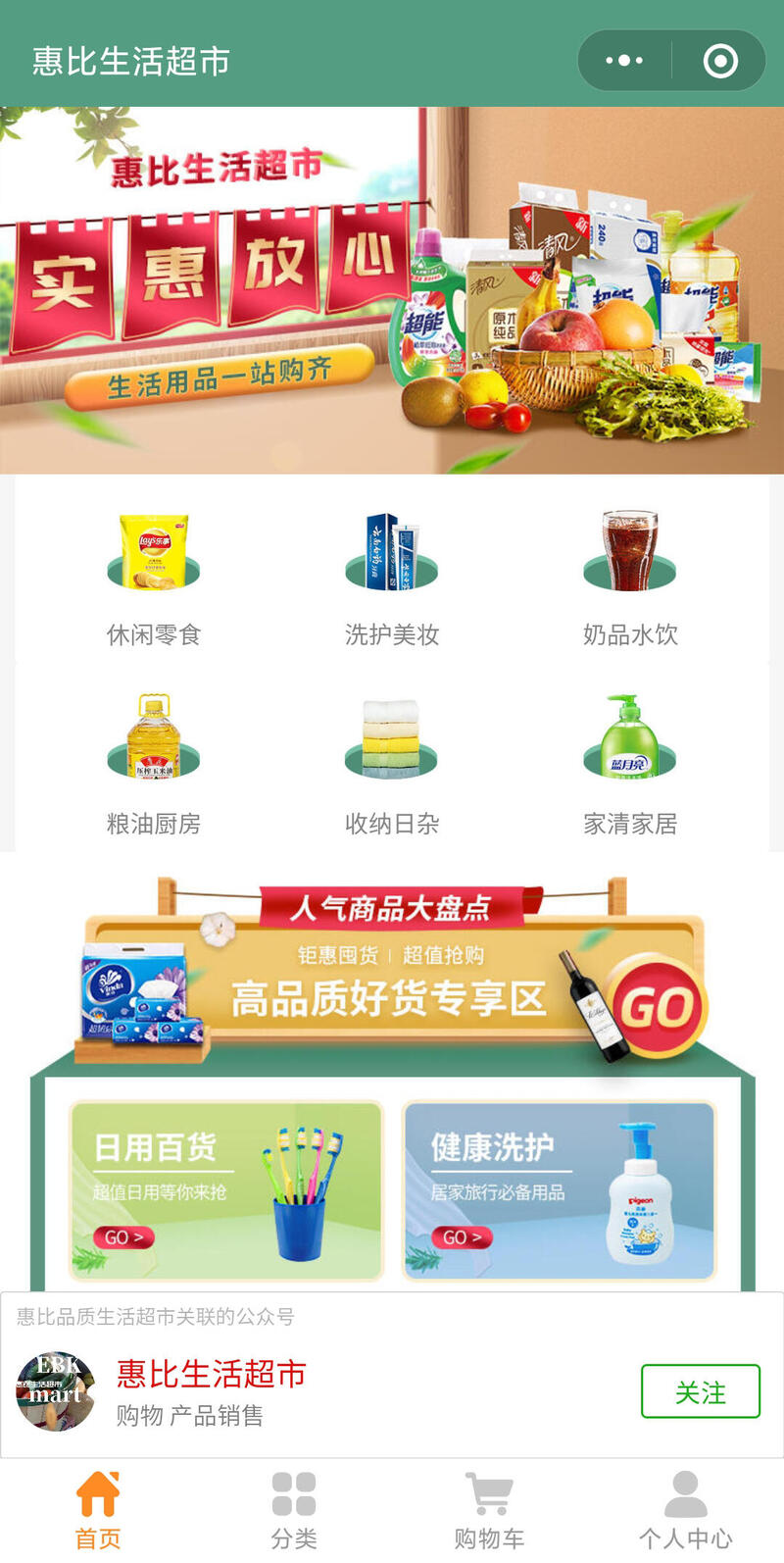Screen dimensions: 784x1563
Task: Switch to the 分类 tab
Action: [294, 1510]
